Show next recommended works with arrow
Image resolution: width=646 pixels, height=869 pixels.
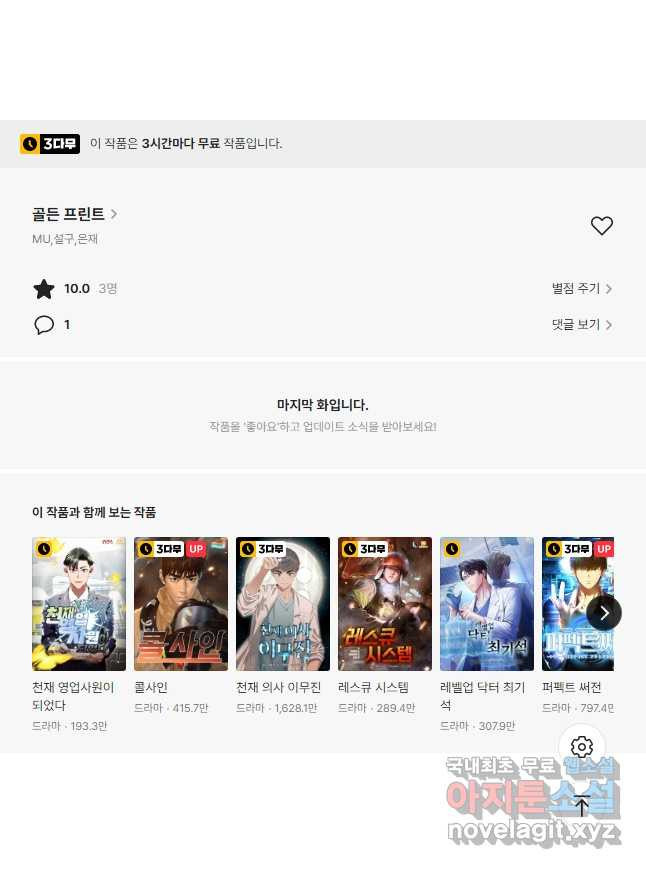tap(603, 613)
